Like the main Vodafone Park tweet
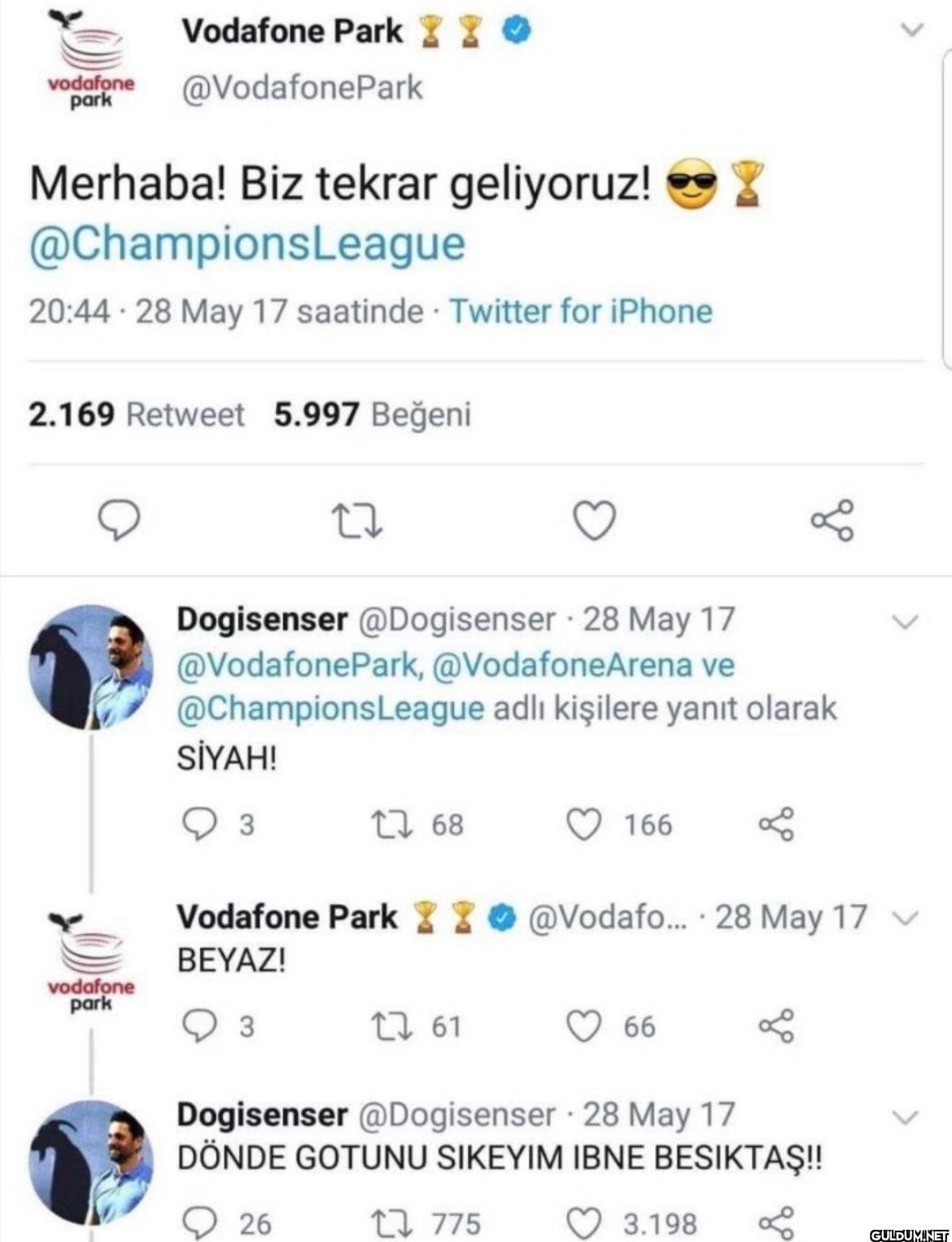The image size is (952, 1242). [595, 521]
